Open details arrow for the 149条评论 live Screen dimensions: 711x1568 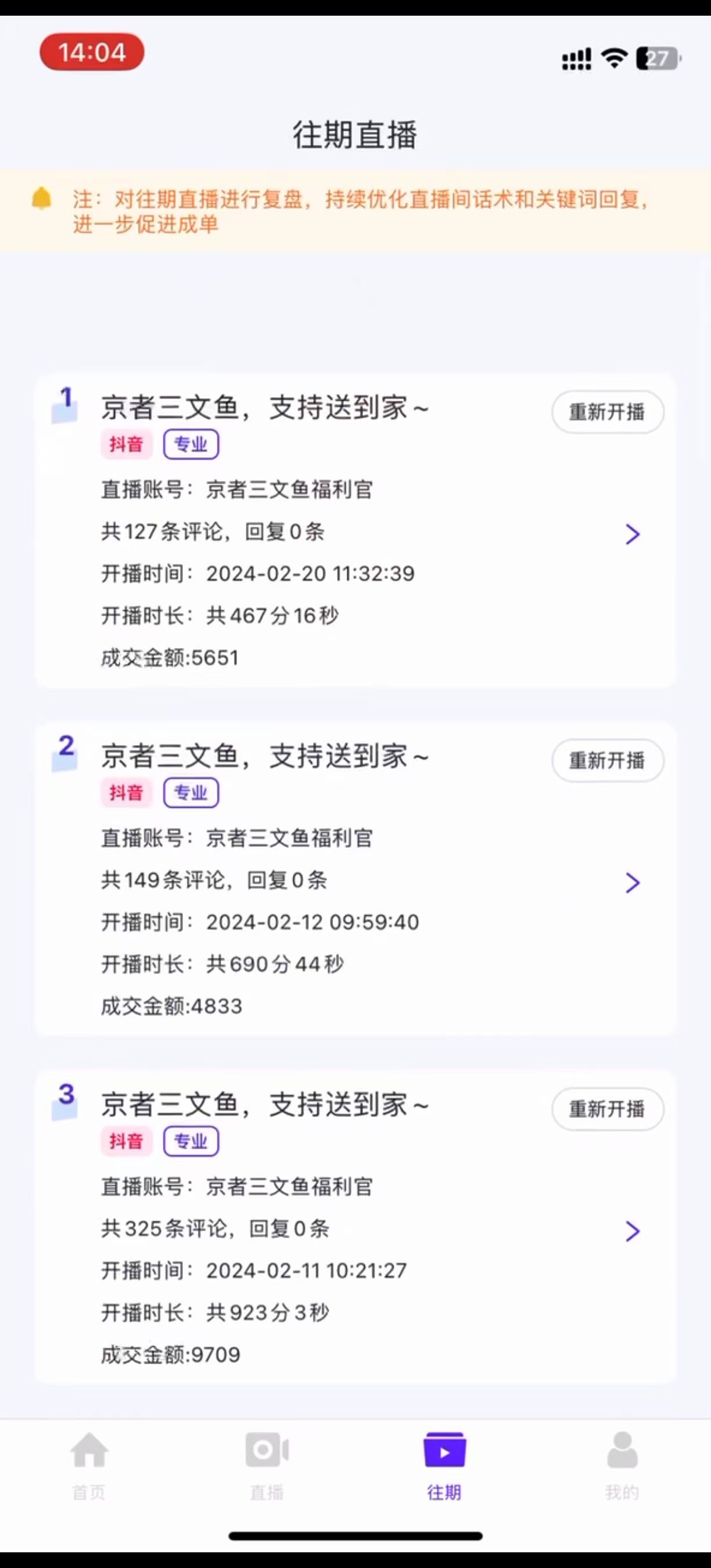pyautogui.click(x=633, y=882)
